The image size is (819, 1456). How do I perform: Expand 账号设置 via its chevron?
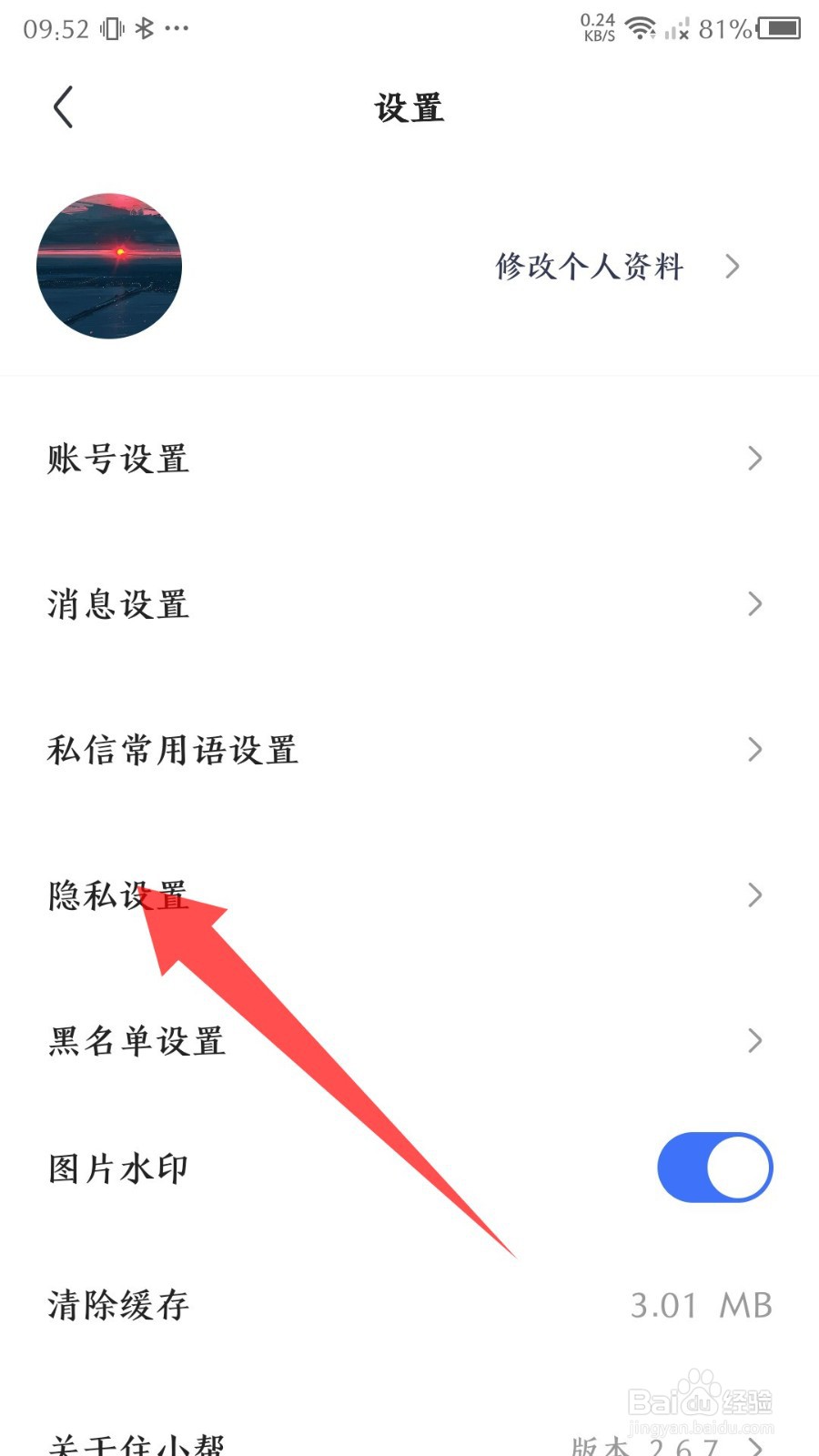(x=754, y=459)
